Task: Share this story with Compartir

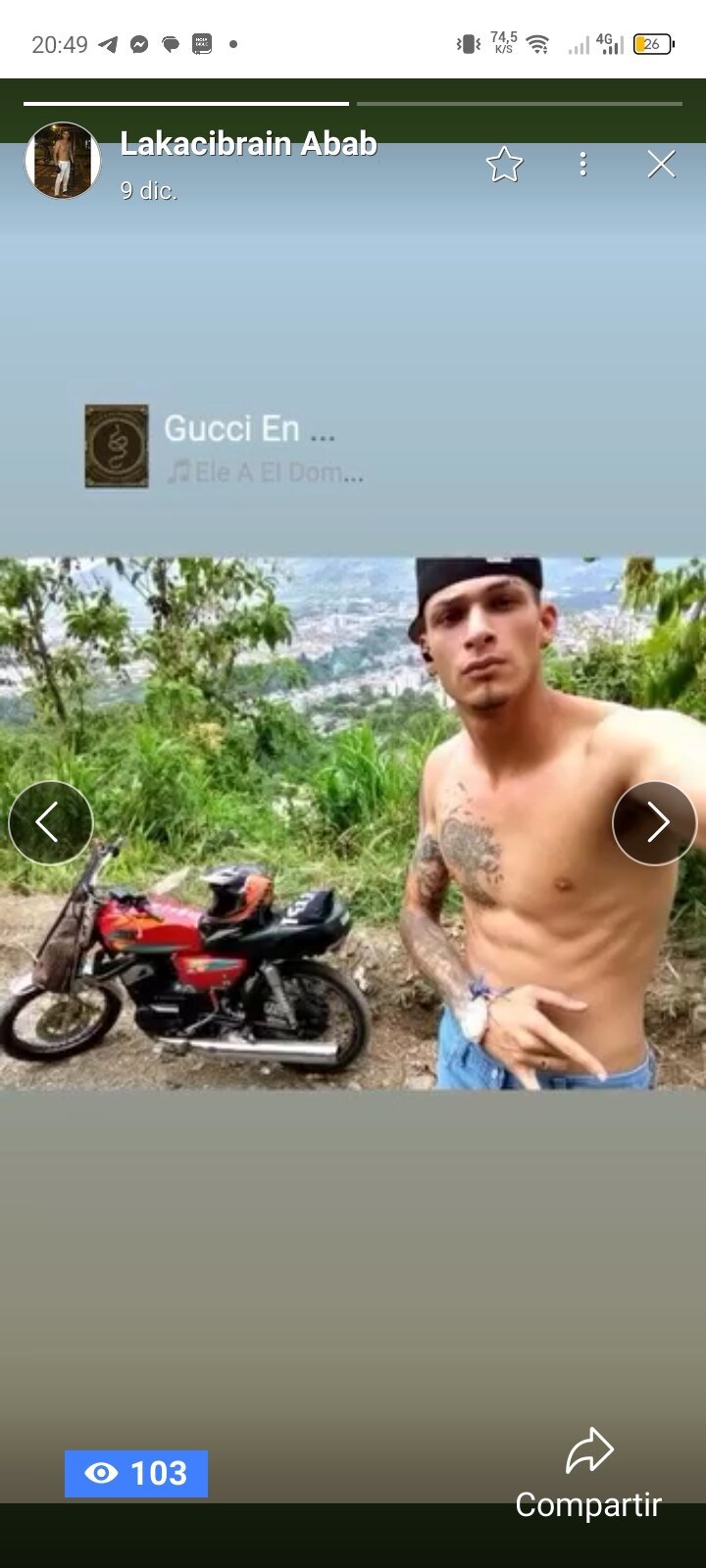Action: click(588, 1473)
